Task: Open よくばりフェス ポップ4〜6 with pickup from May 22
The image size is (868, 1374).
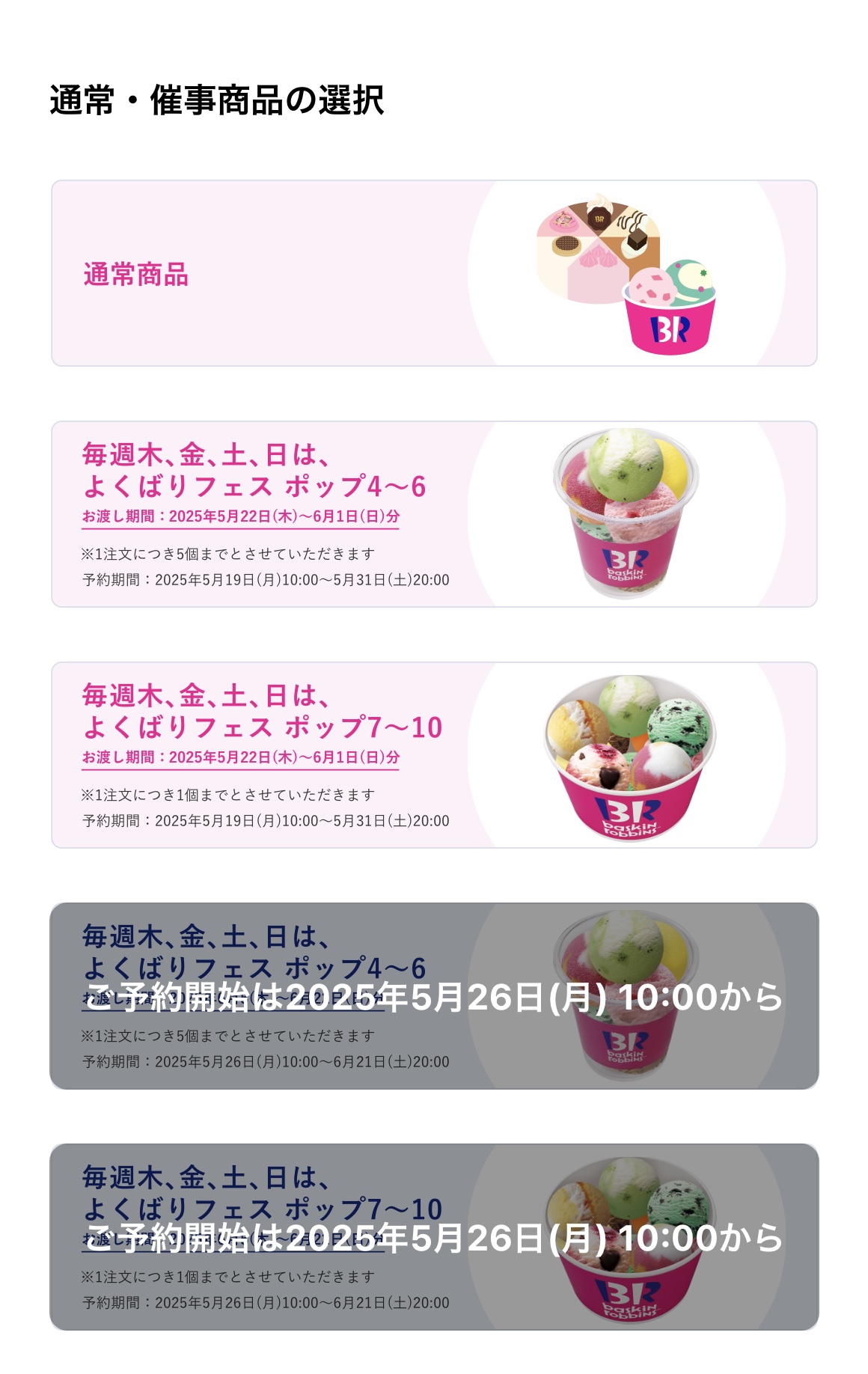Action: click(434, 514)
